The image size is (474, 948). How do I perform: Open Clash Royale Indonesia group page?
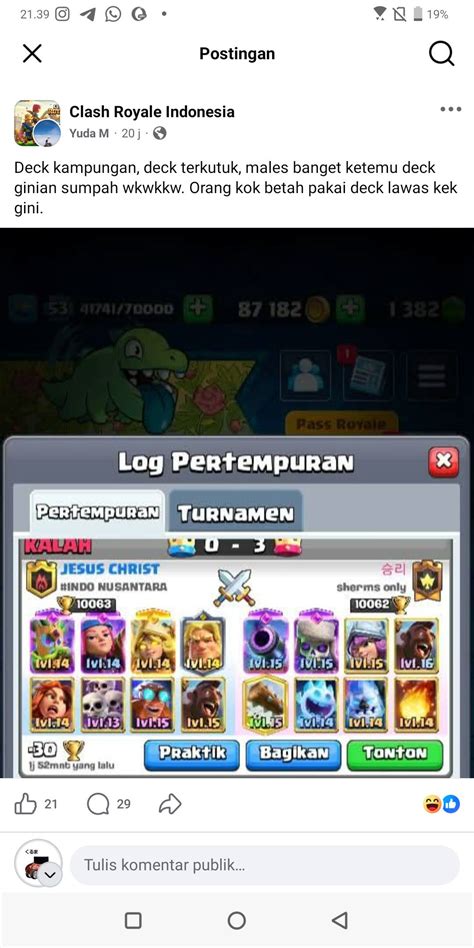(x=152, y=112)
